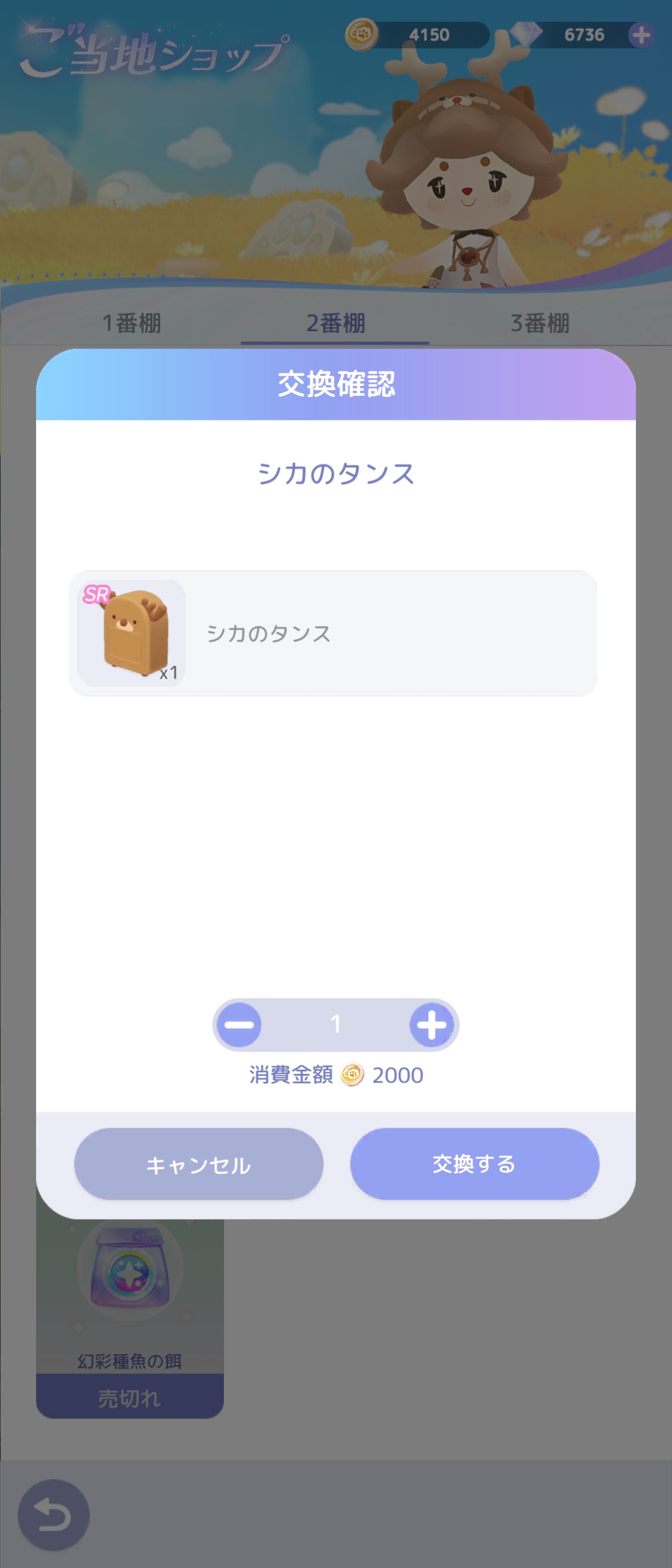Image resolution: width=672 pixels, height=1568 pixels.
Task: Increase exchange quantity with the plus button
Action: click(x=431, y=1025)
